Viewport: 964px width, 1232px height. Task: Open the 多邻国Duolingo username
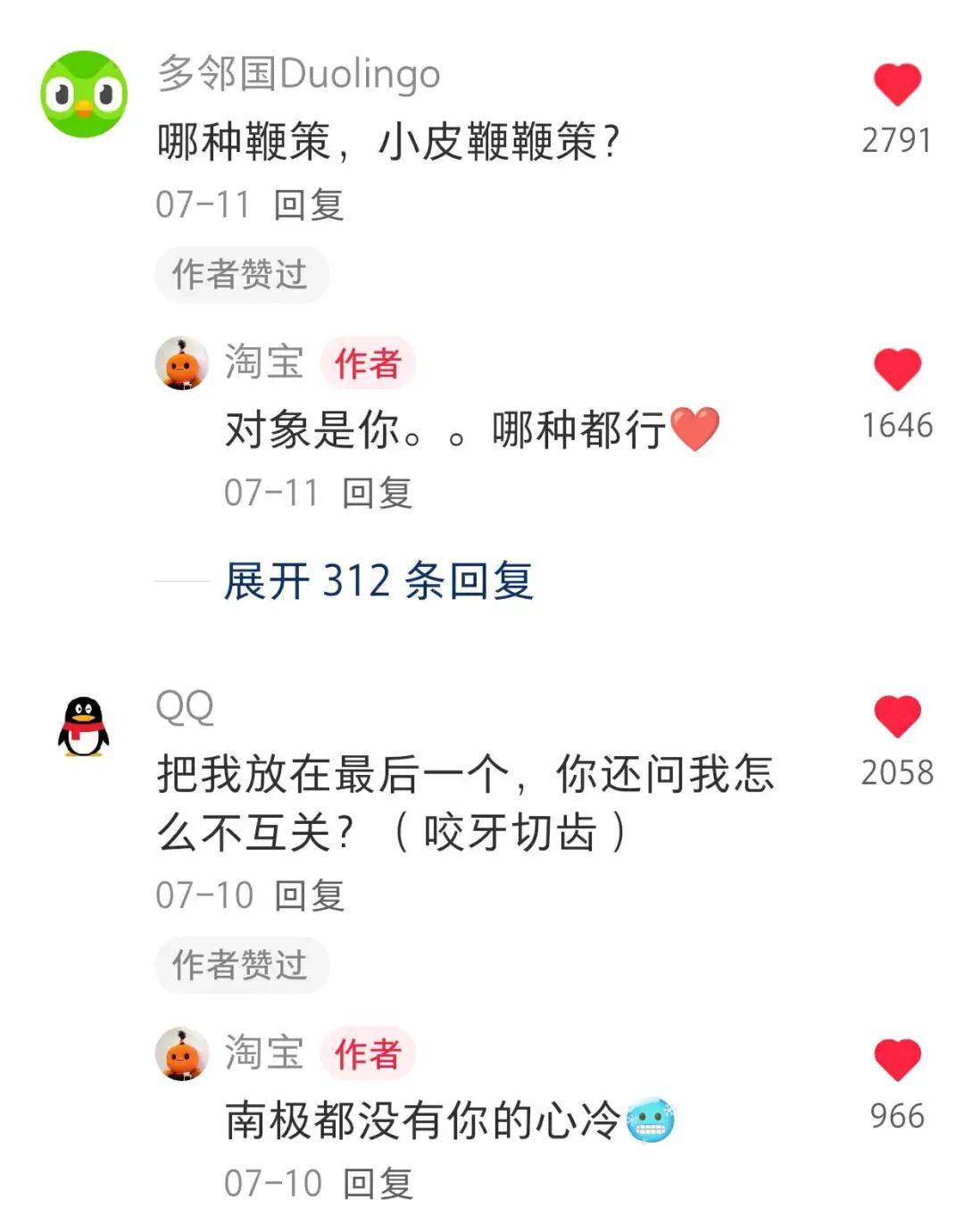point(299,73)
